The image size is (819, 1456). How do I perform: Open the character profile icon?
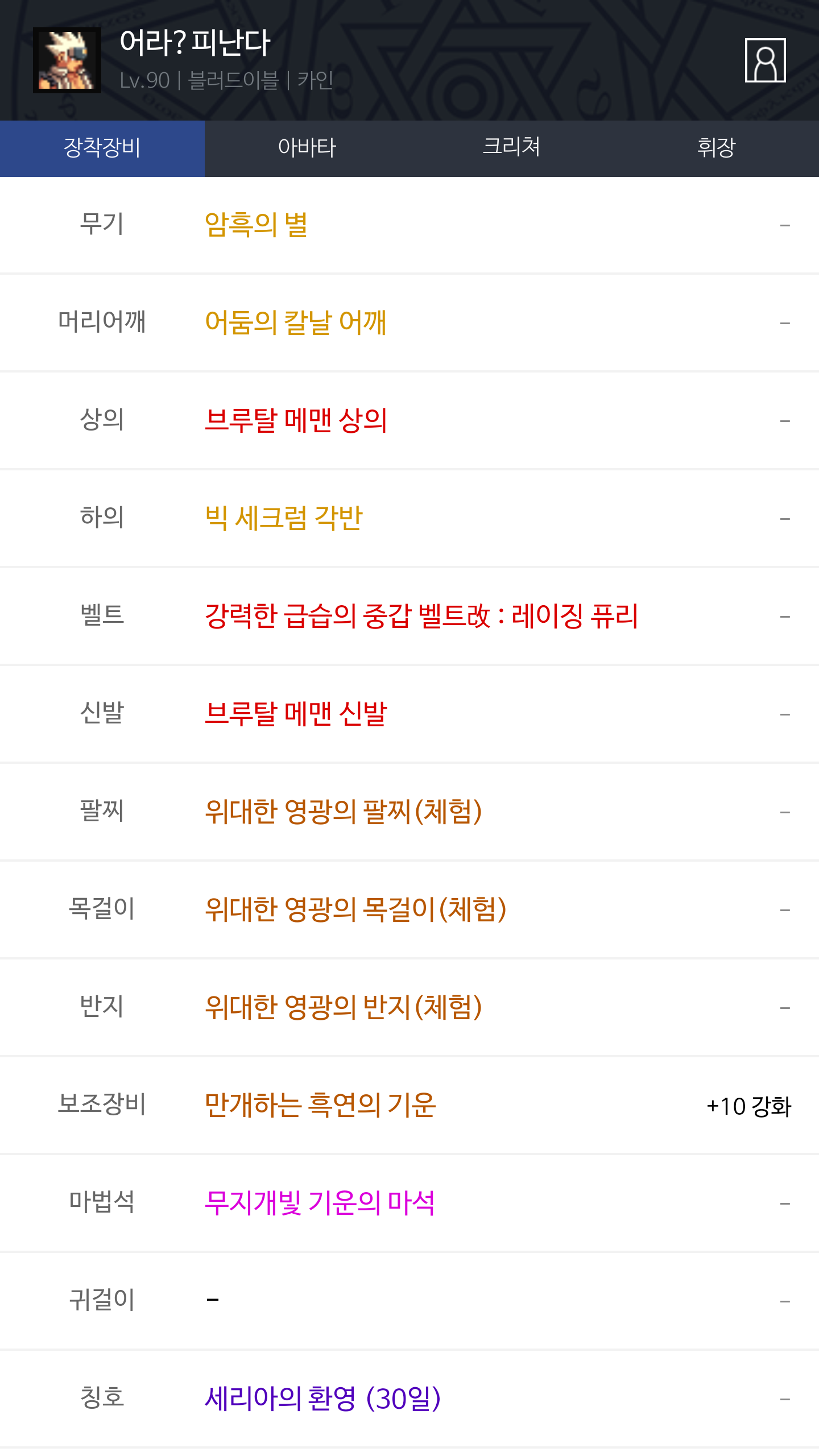click(765, 60)
